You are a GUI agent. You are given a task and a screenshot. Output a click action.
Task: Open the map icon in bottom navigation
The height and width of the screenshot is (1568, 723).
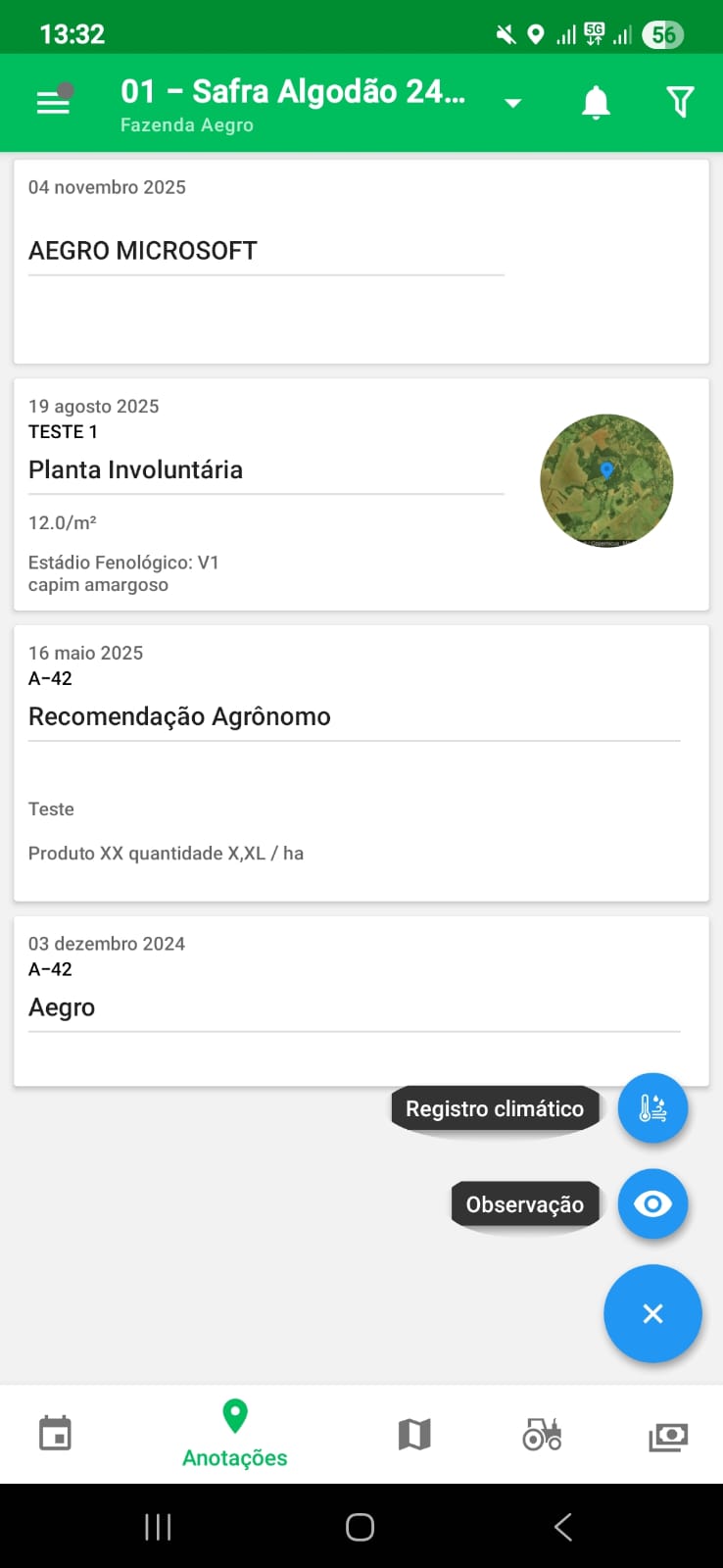click(x=414, y=1432)
